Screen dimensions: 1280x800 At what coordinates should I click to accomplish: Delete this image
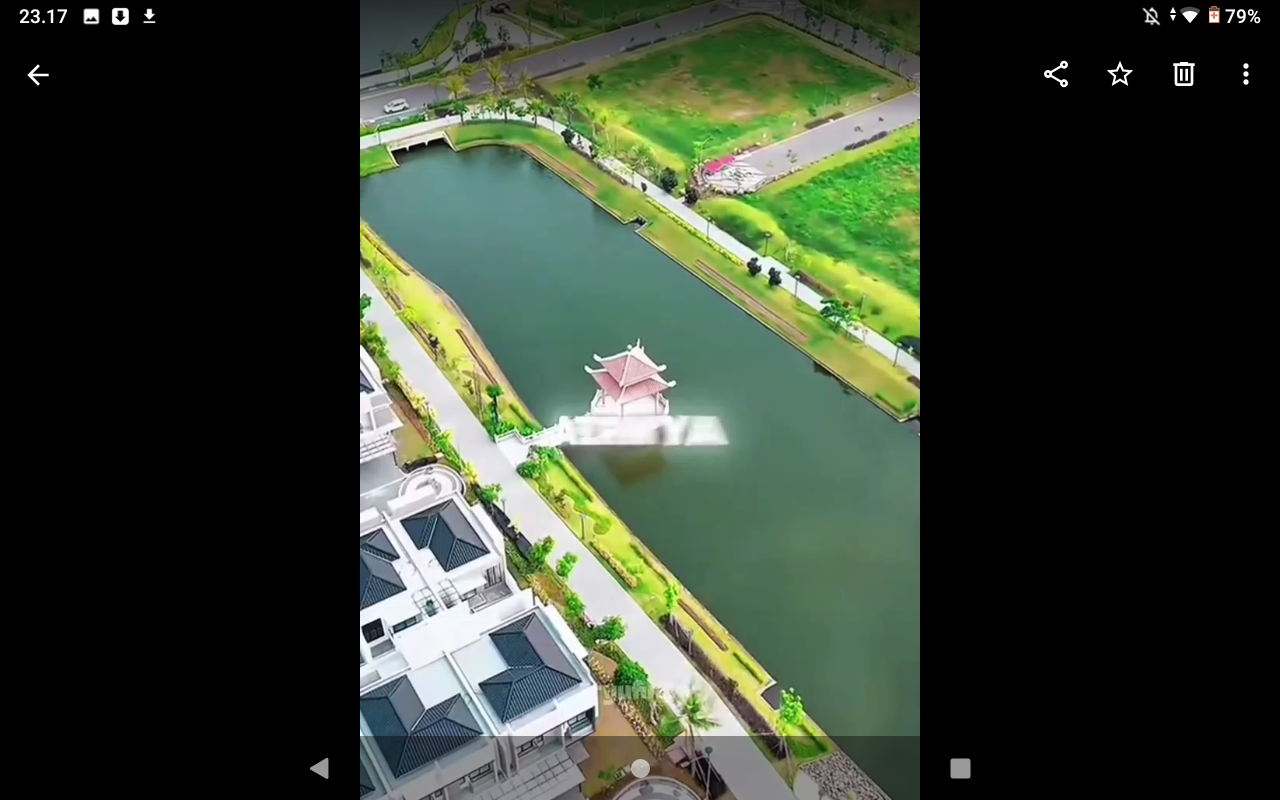(x=1184, y=74)
